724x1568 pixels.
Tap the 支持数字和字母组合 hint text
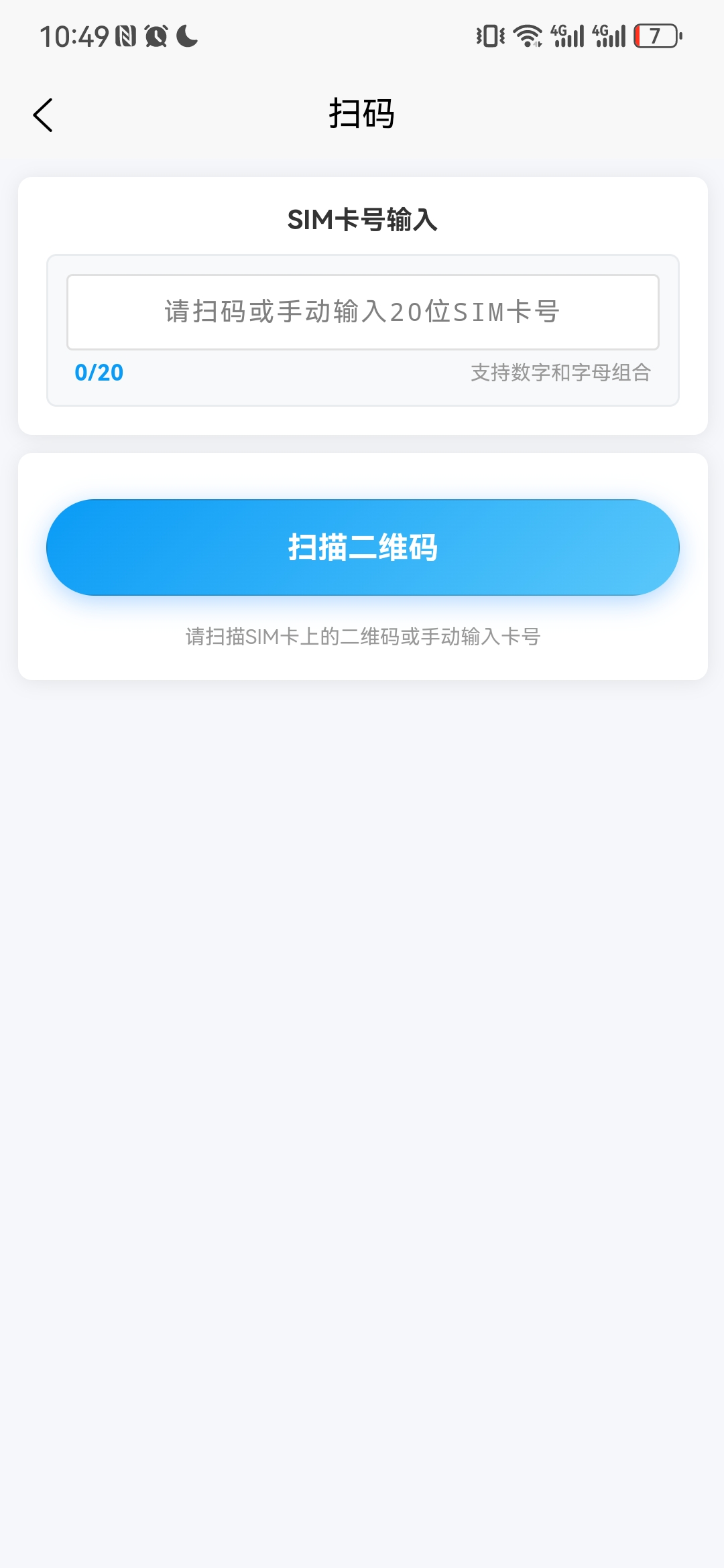click(x=562, y=373)
